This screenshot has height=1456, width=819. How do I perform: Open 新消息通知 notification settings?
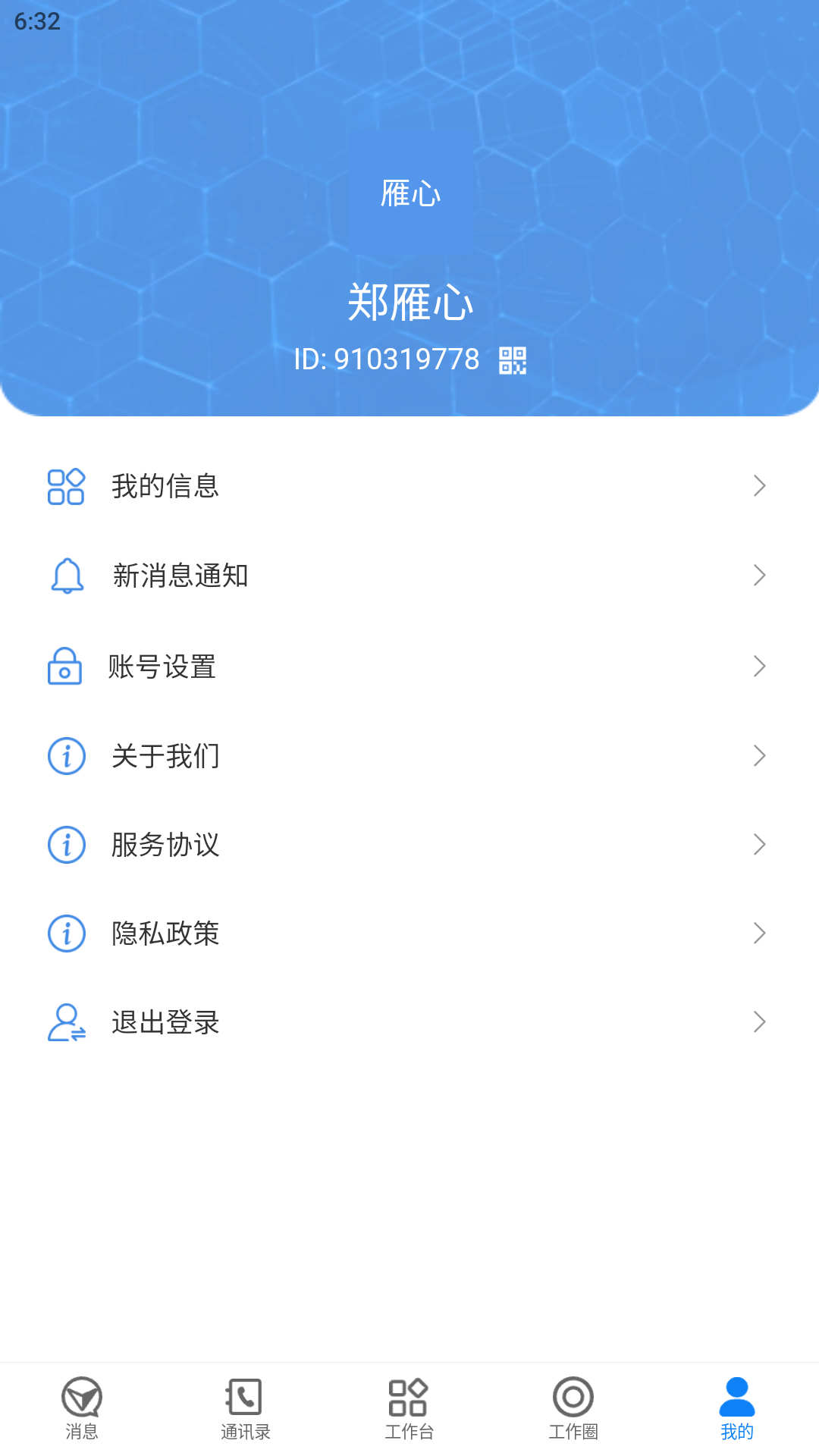coord(409,576)
